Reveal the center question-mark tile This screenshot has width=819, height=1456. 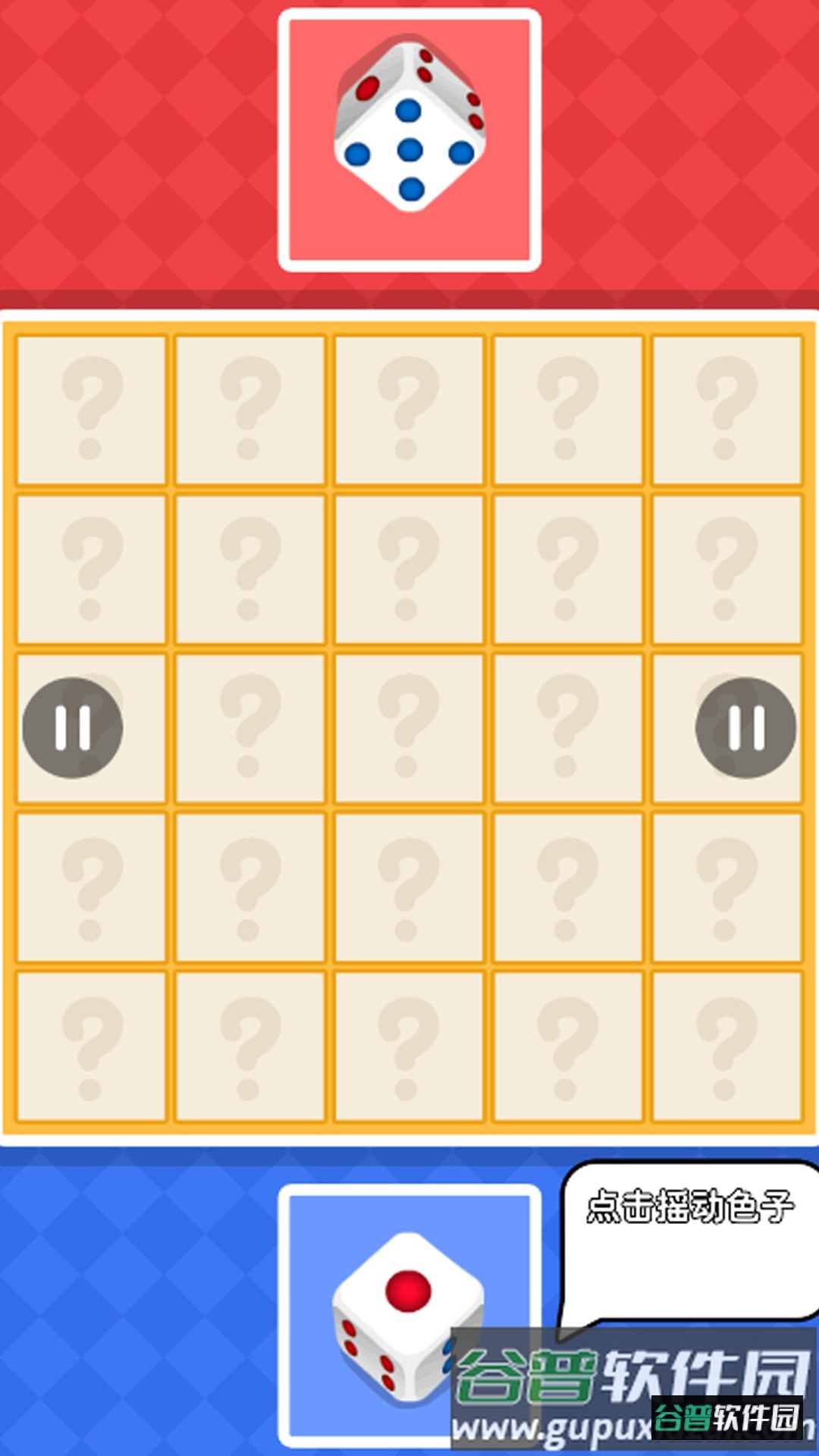pos(409,728)
